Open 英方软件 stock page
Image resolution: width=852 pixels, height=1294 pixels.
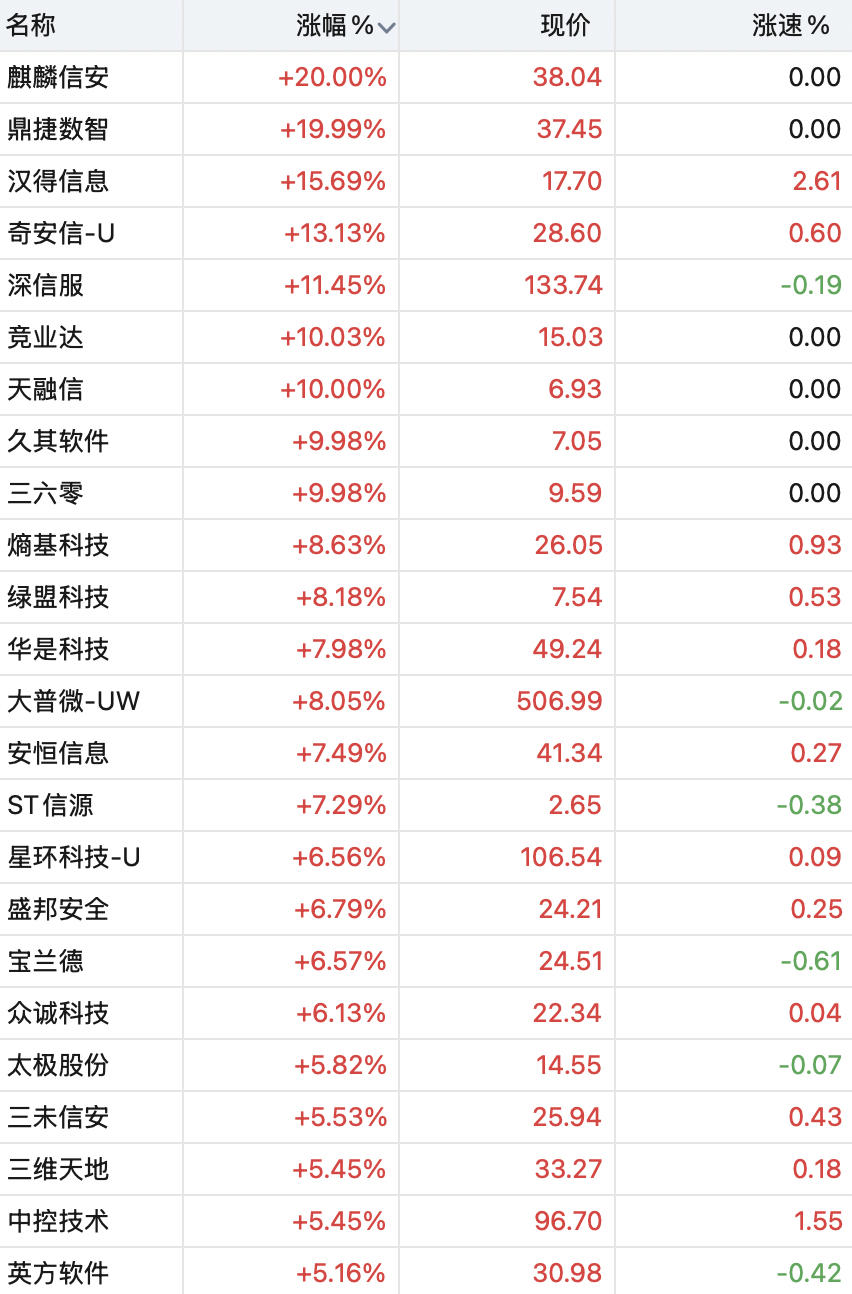[x=426, y=1271]
